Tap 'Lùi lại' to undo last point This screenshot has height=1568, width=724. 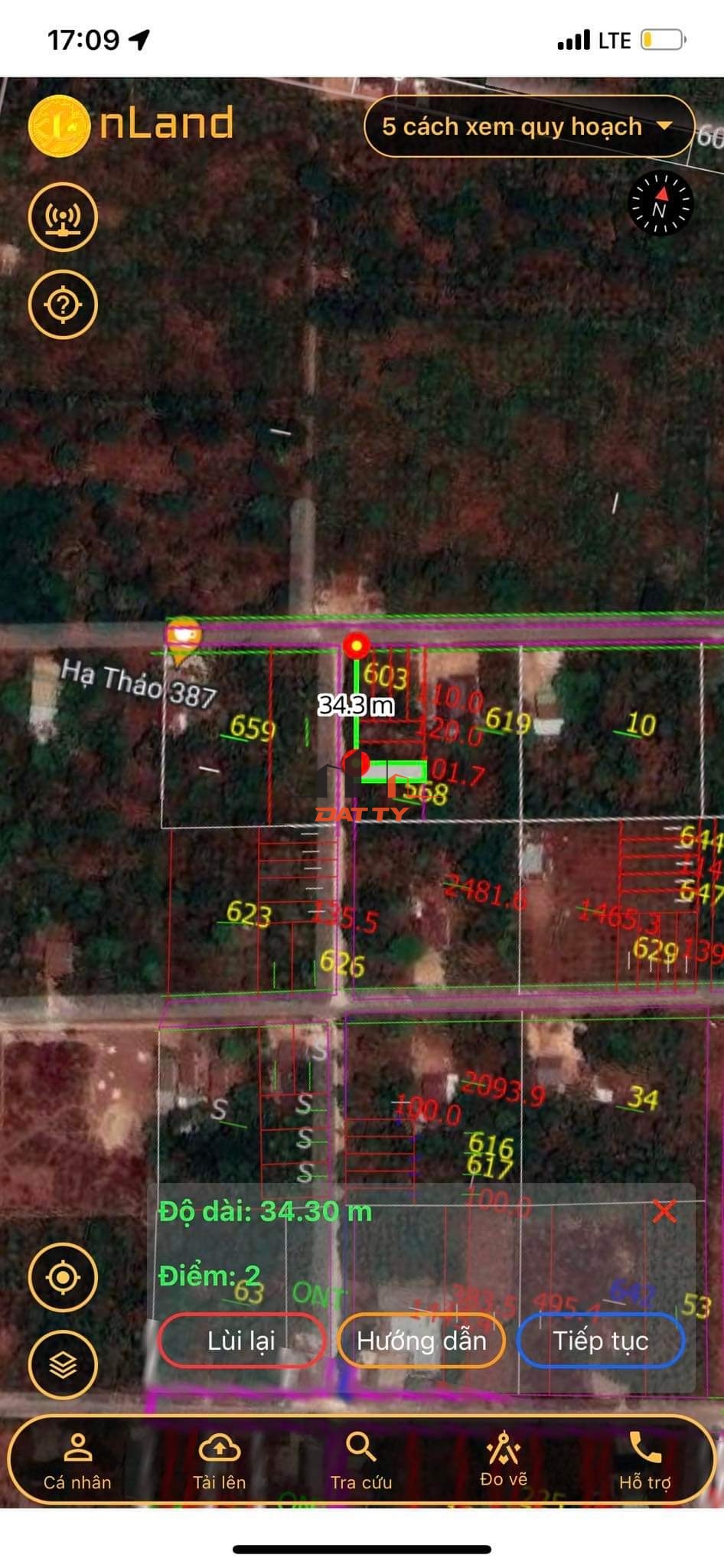point(242,1341)
